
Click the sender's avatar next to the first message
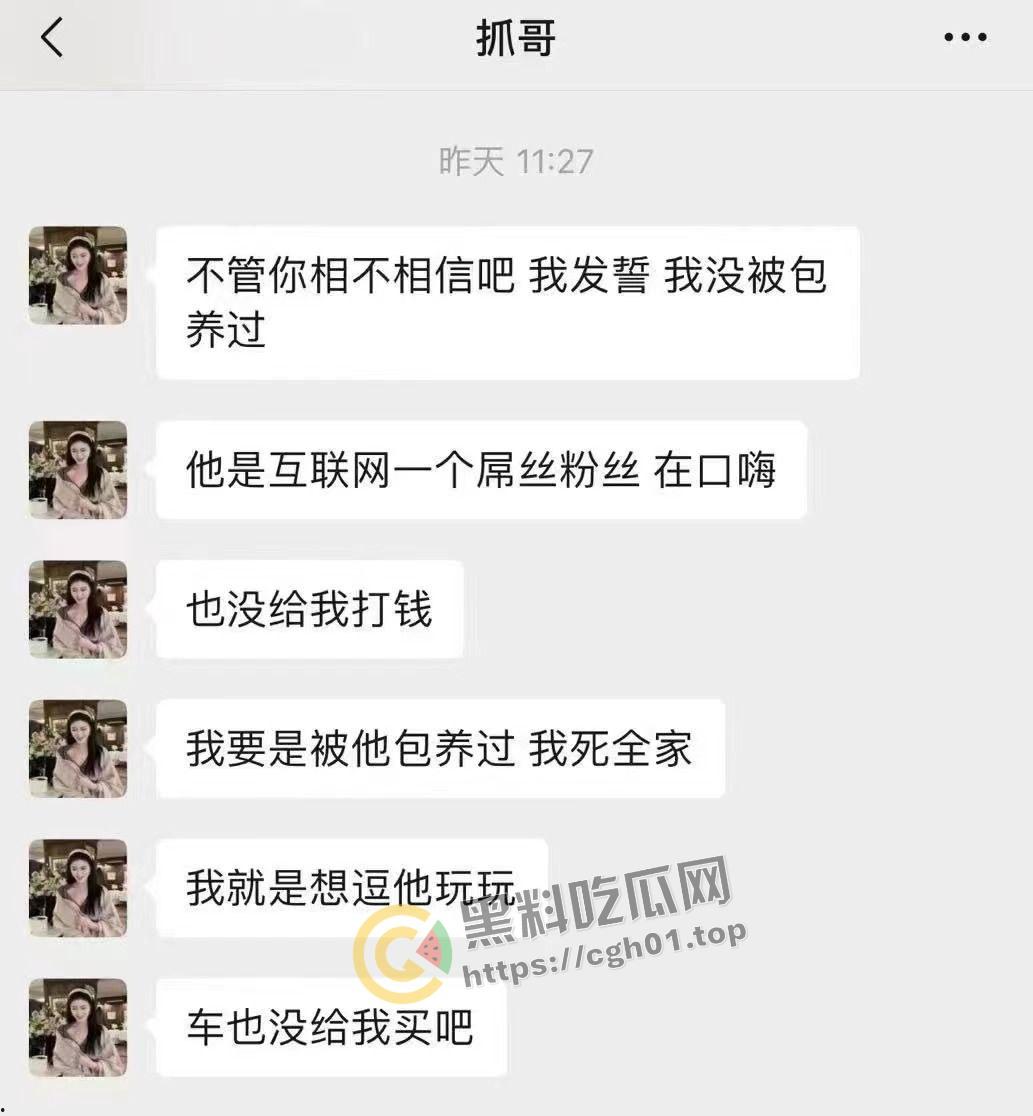77,275
